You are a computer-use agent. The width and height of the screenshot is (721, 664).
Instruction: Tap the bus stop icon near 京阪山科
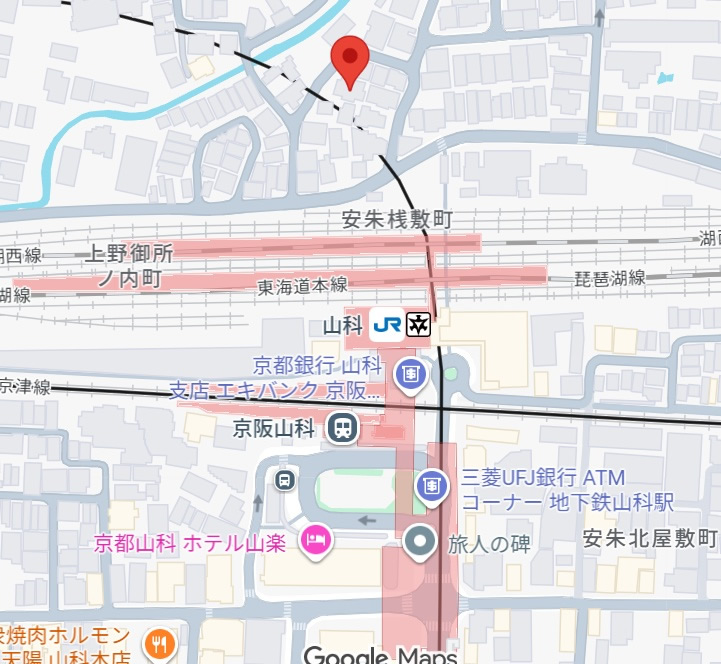[285, 481]
